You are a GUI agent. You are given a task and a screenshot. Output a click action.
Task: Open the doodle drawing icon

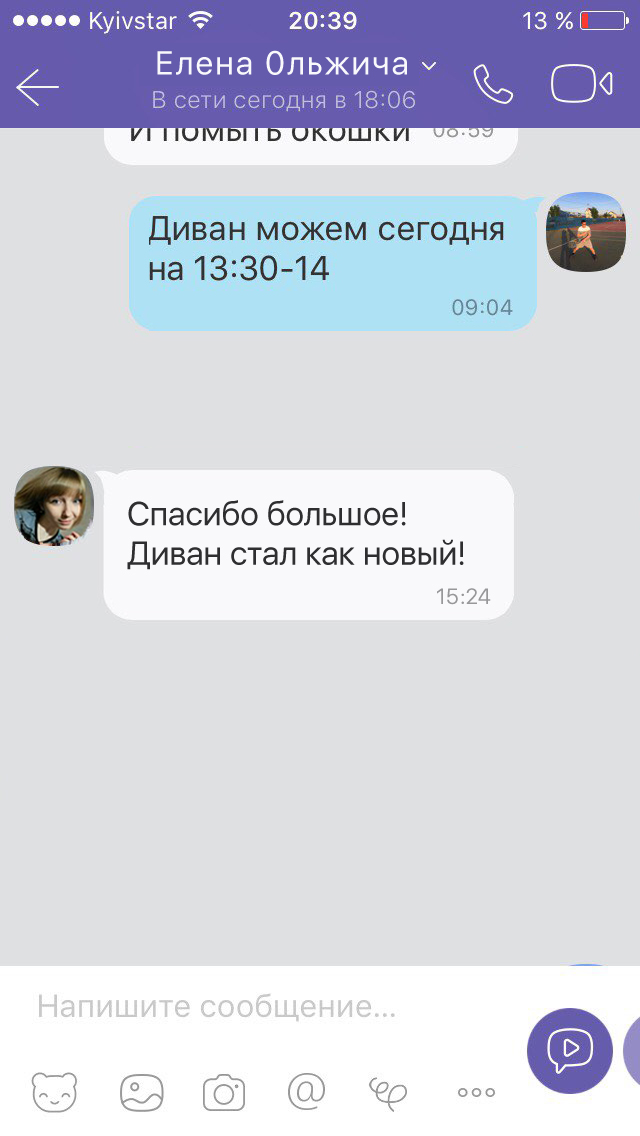388,1092
